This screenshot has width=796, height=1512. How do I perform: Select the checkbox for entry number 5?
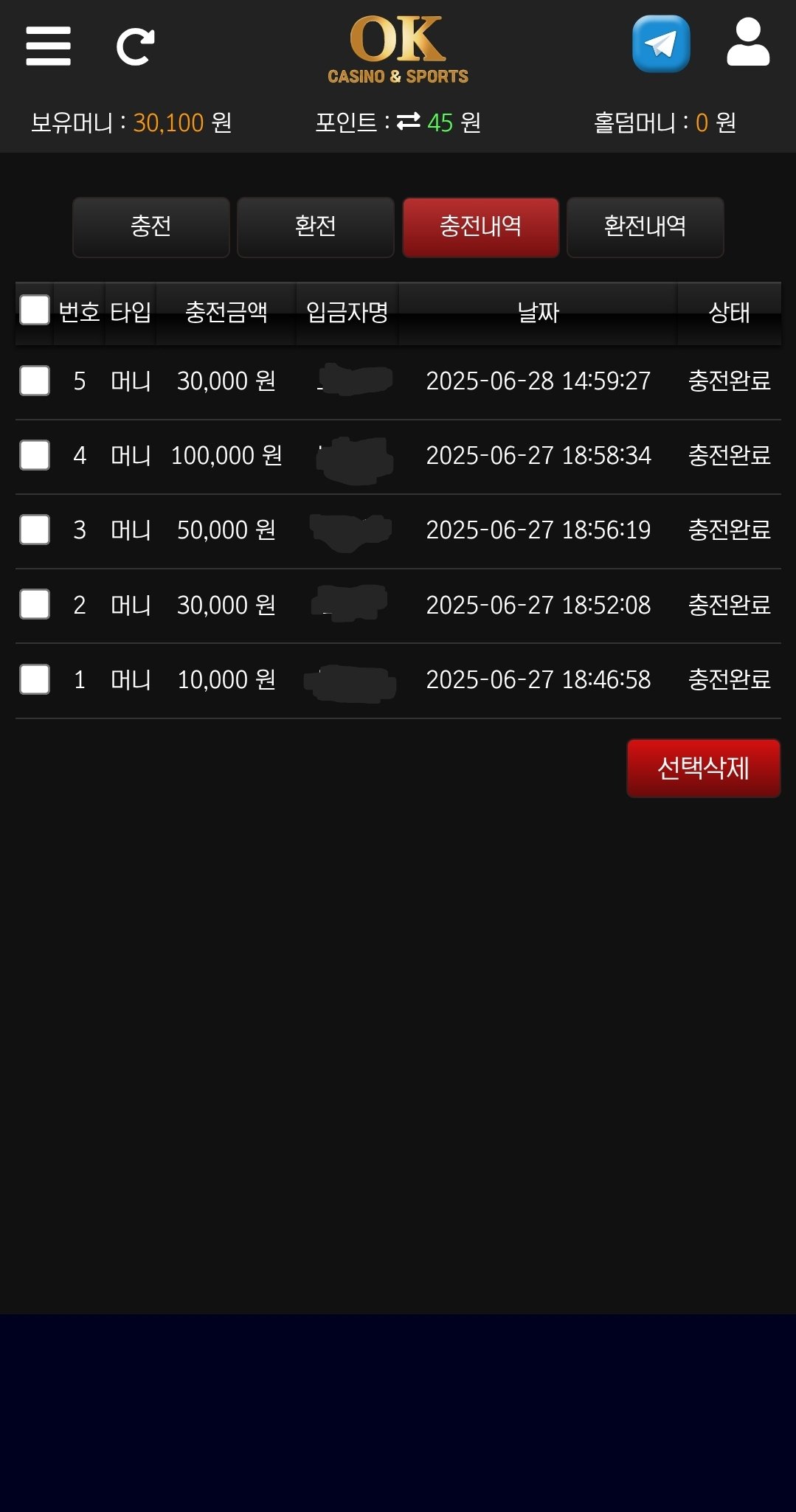tap(35, 381)
